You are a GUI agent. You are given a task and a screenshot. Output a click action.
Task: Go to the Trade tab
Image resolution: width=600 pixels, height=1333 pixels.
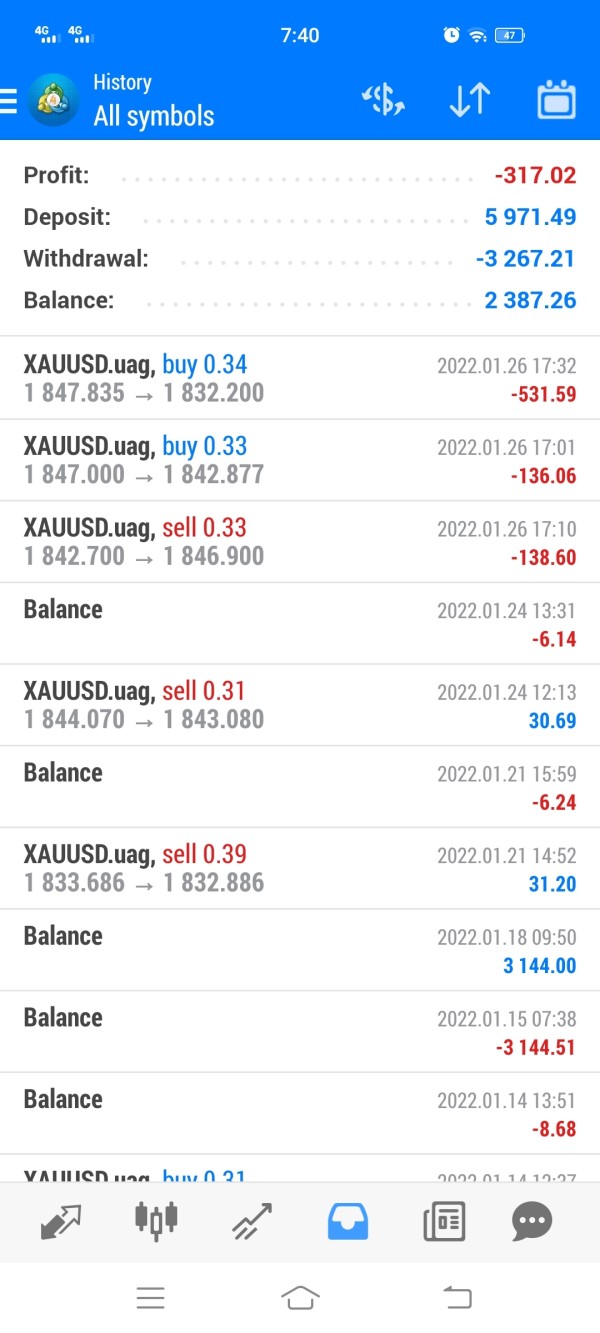(251, 1221)
